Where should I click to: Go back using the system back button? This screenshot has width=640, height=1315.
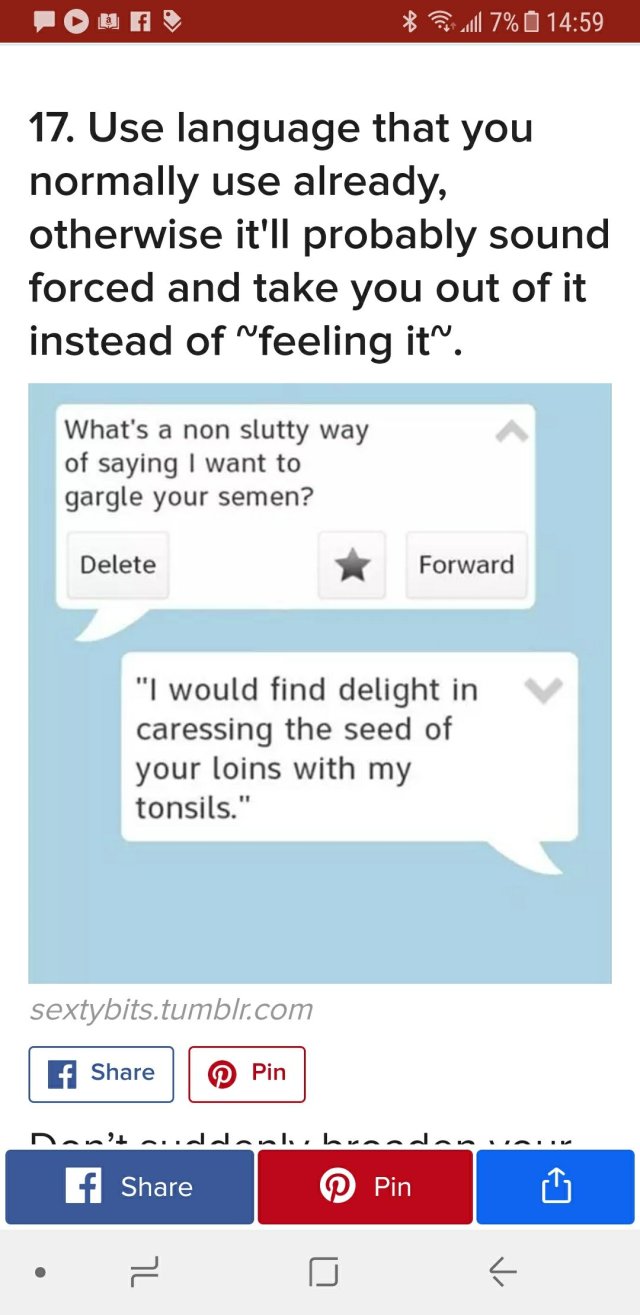[x=502, y=1272]
